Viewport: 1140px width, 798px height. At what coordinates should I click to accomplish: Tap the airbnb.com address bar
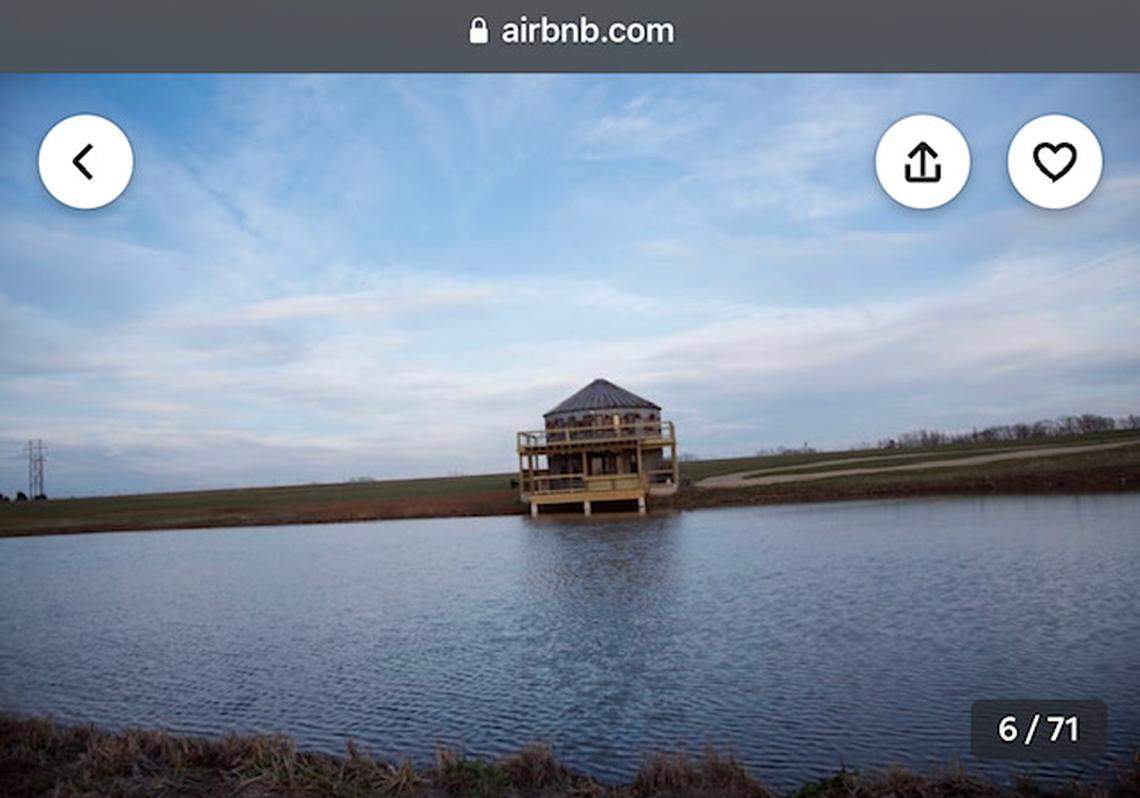click(x=571, y=31)
